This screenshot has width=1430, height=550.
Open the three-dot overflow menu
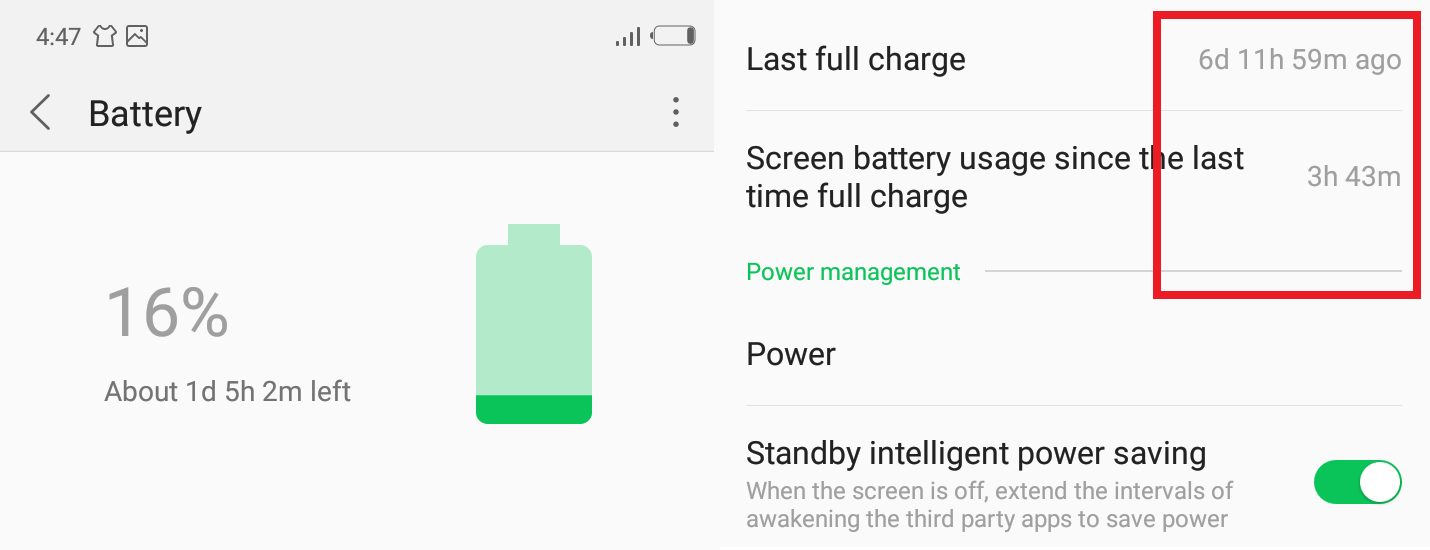[676, 112]
